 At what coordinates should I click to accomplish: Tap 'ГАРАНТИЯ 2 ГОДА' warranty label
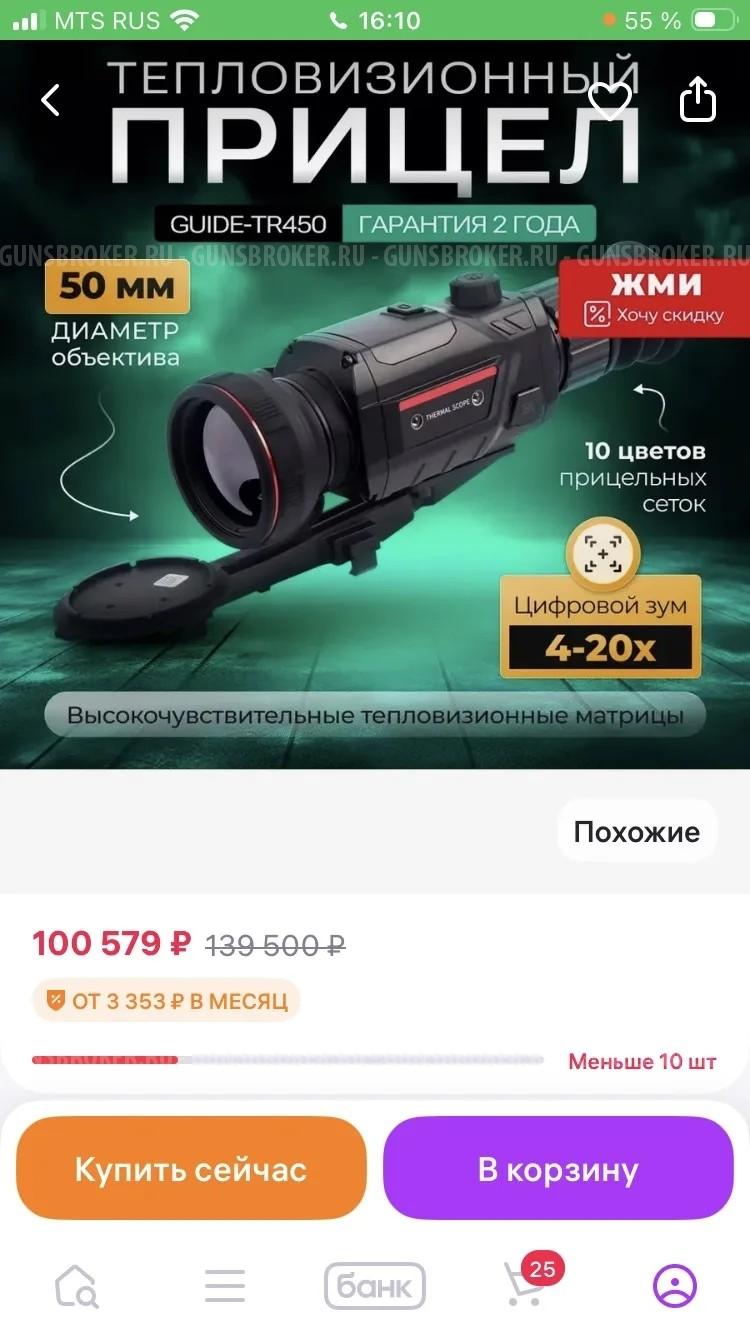(x=472, y=224)
